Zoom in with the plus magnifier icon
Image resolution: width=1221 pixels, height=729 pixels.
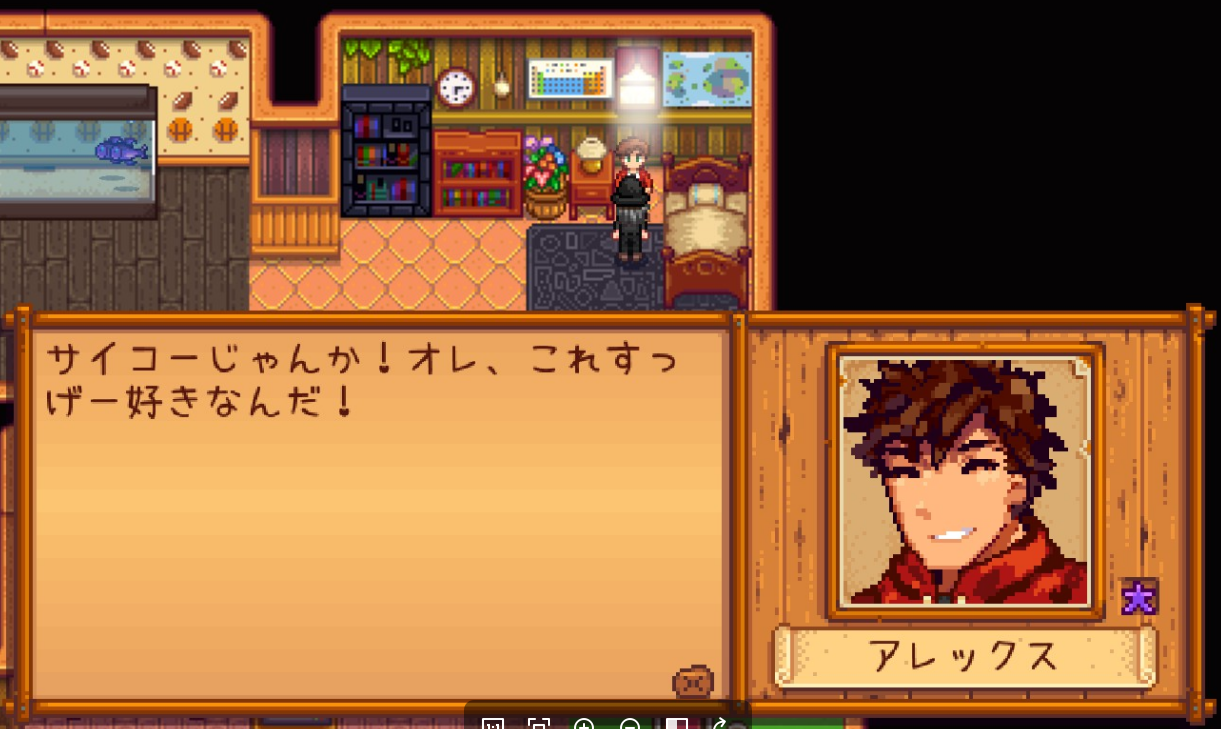point(584,725)
